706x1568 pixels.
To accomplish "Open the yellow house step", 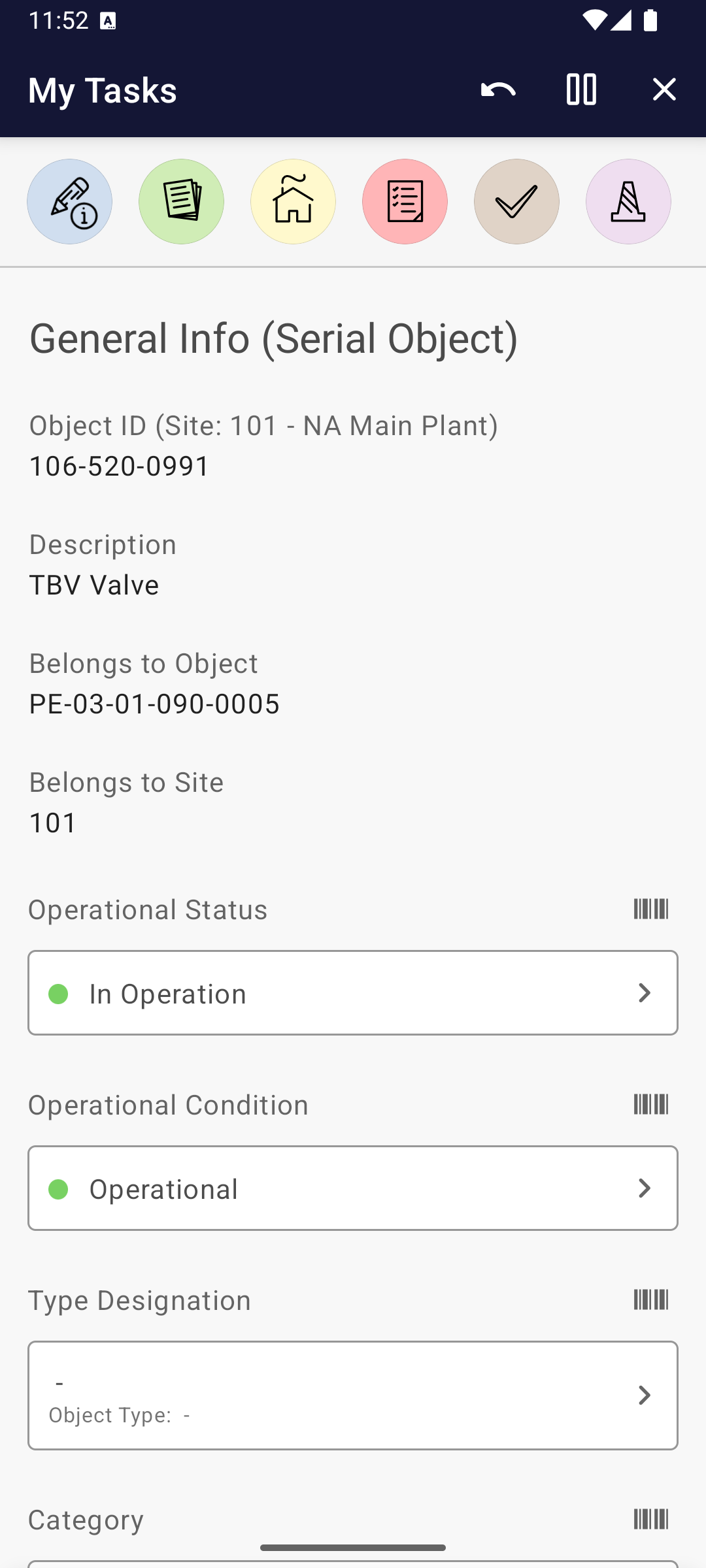I will click(293, 202).
